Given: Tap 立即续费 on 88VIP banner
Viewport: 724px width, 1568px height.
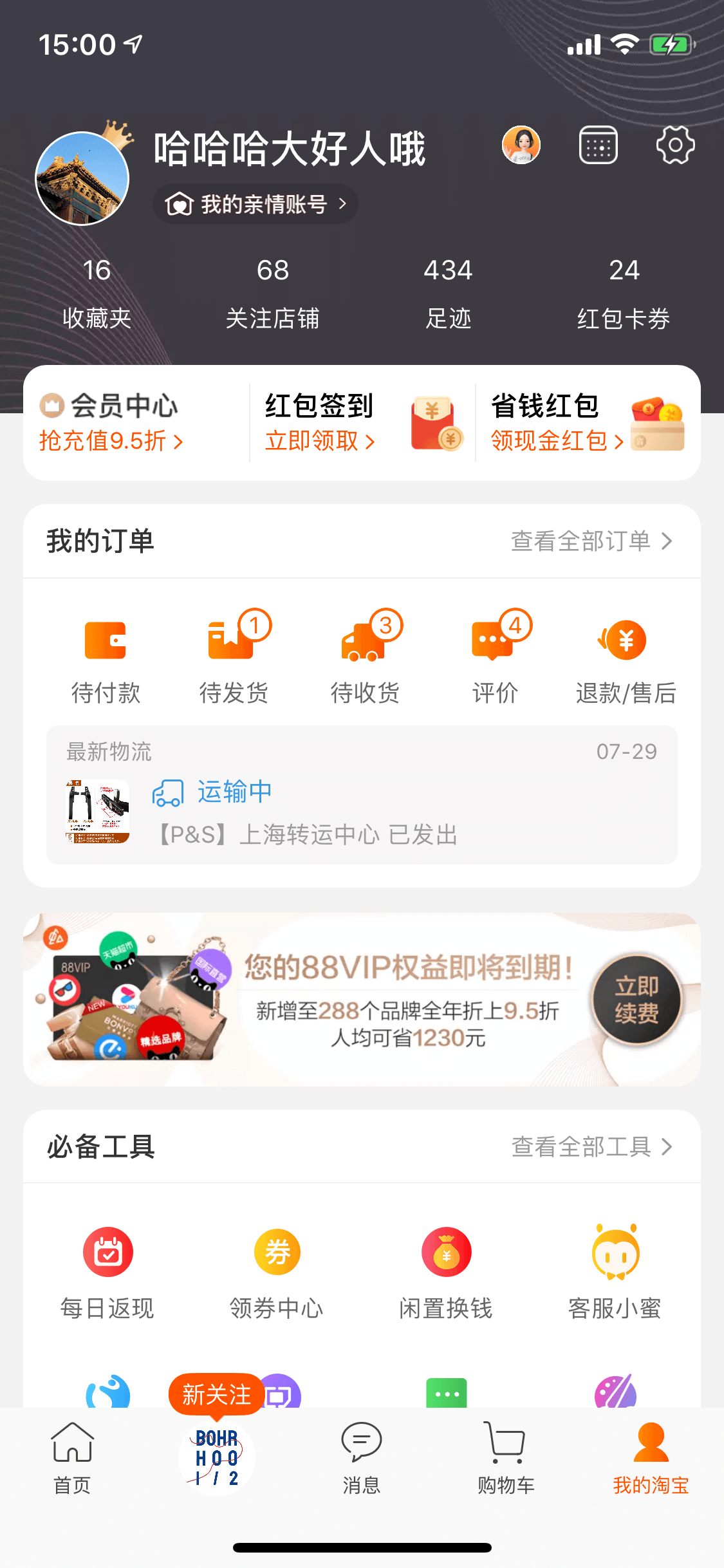Looking at the screenshot, I should tap(636, 1000).
